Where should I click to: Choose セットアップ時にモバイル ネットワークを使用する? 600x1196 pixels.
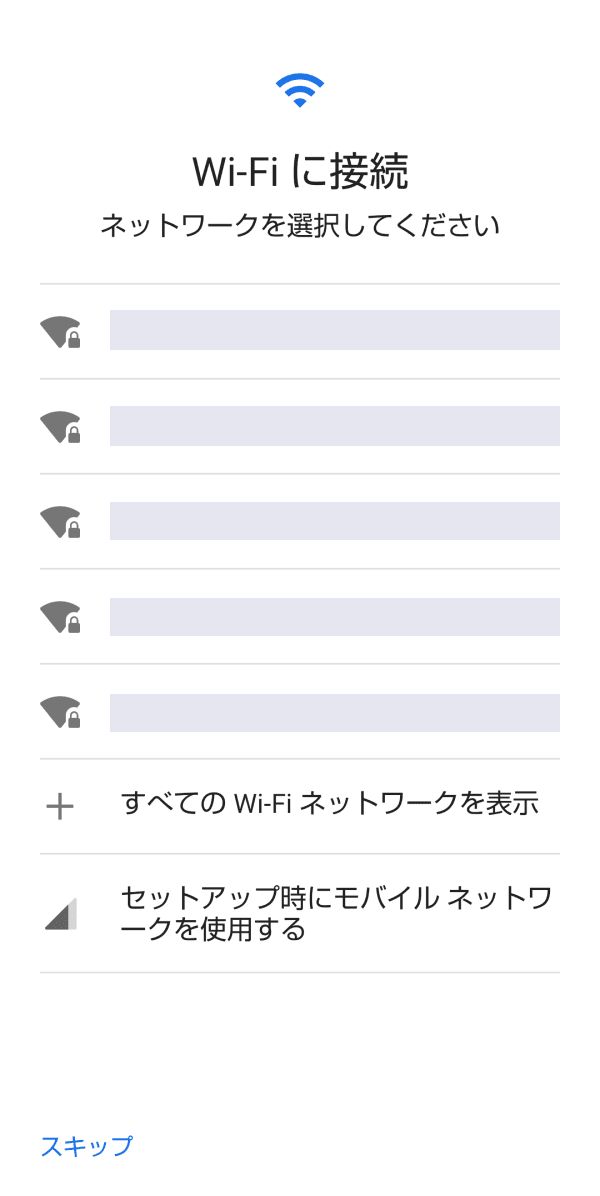coord(300,913)
